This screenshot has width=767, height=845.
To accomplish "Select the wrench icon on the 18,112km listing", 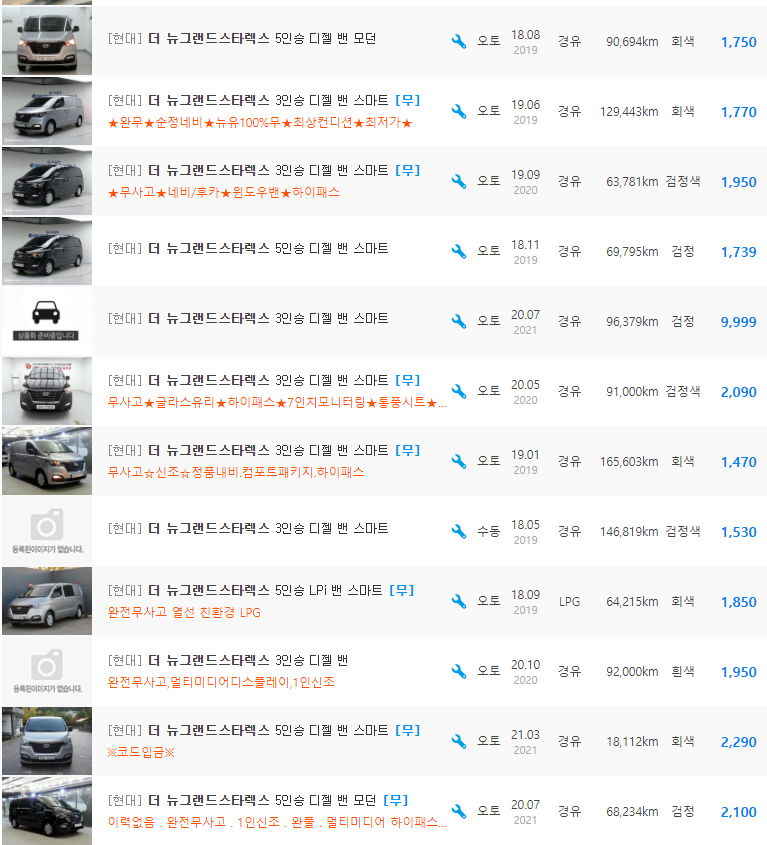I will (458, 740).
